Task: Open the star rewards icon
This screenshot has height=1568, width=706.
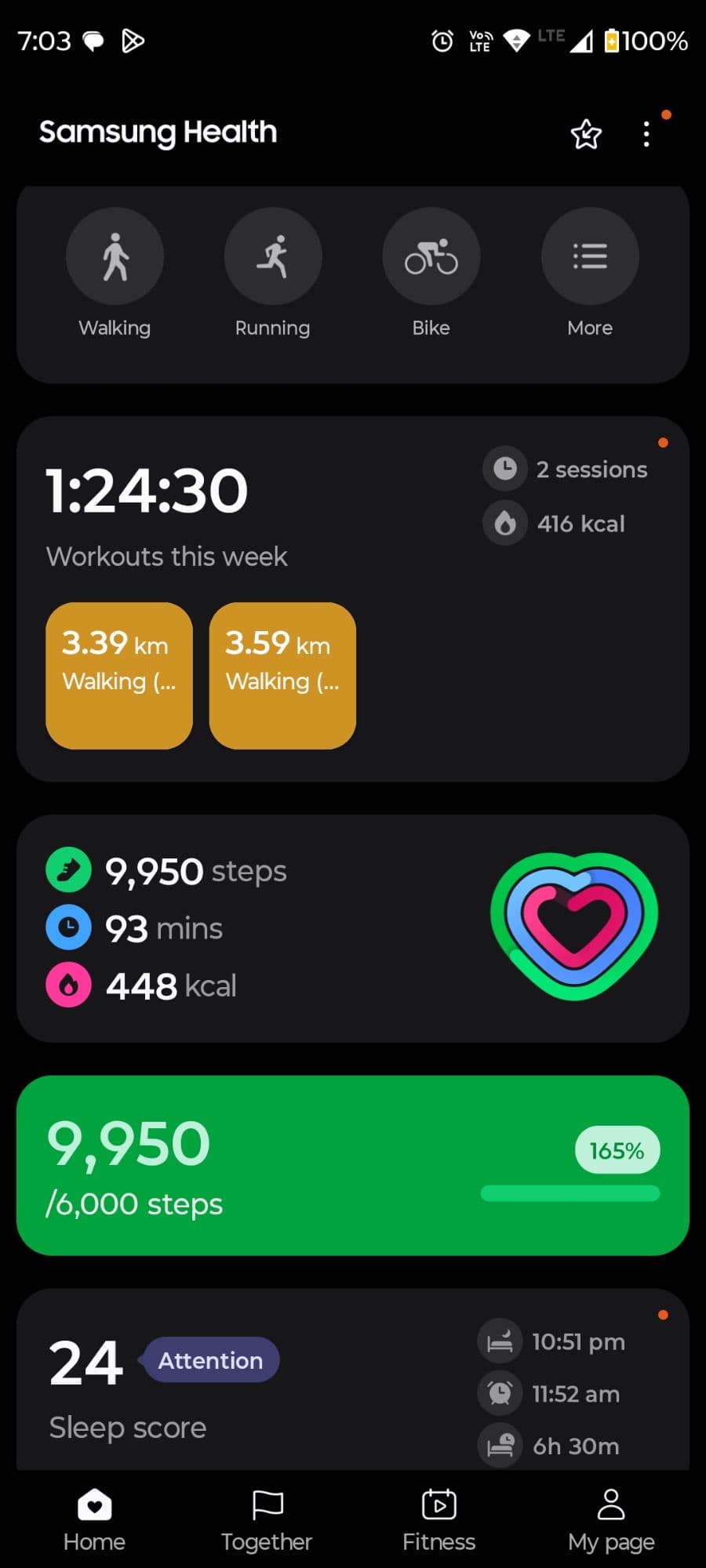Action: [x=586, y=134]
